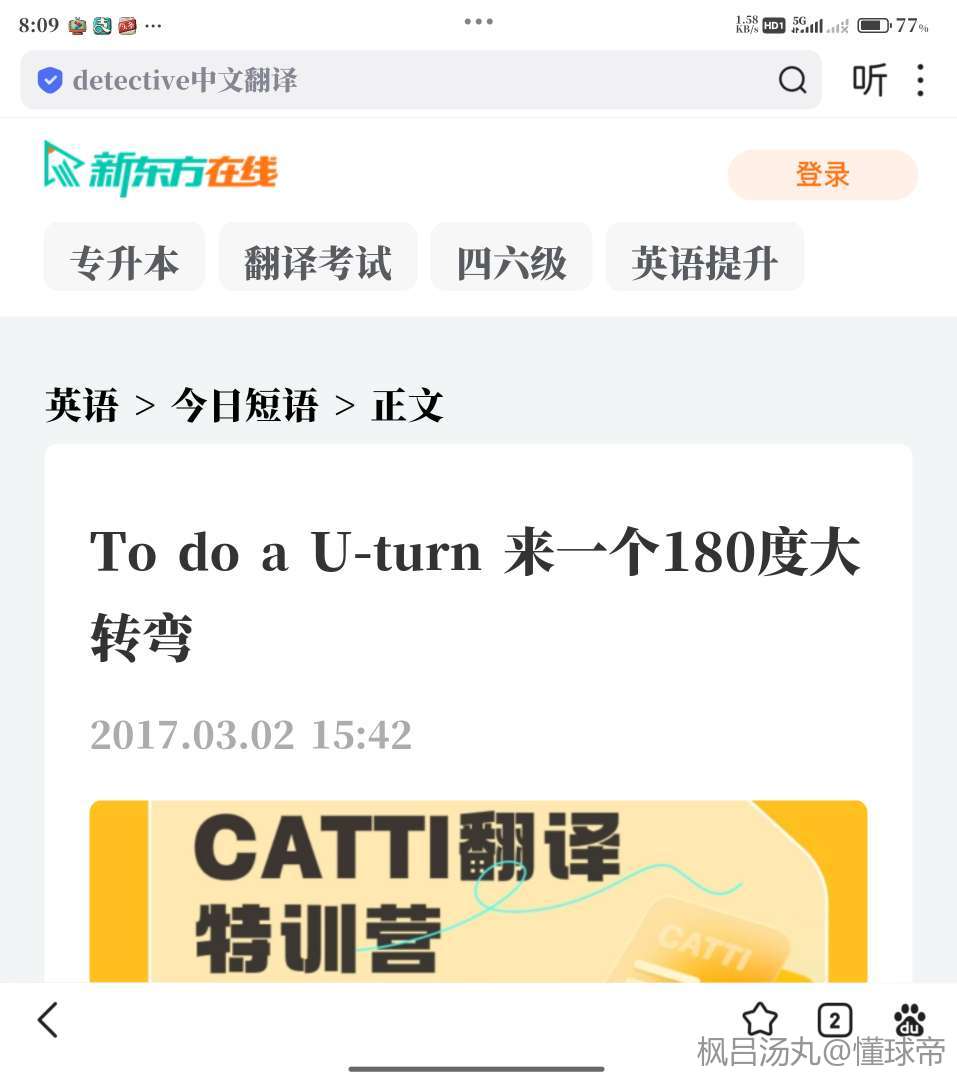The height and width of the screenshot is (1080, 957).
Task: Go to the 英语 breadcrumb link
Action: pos(82,406)
